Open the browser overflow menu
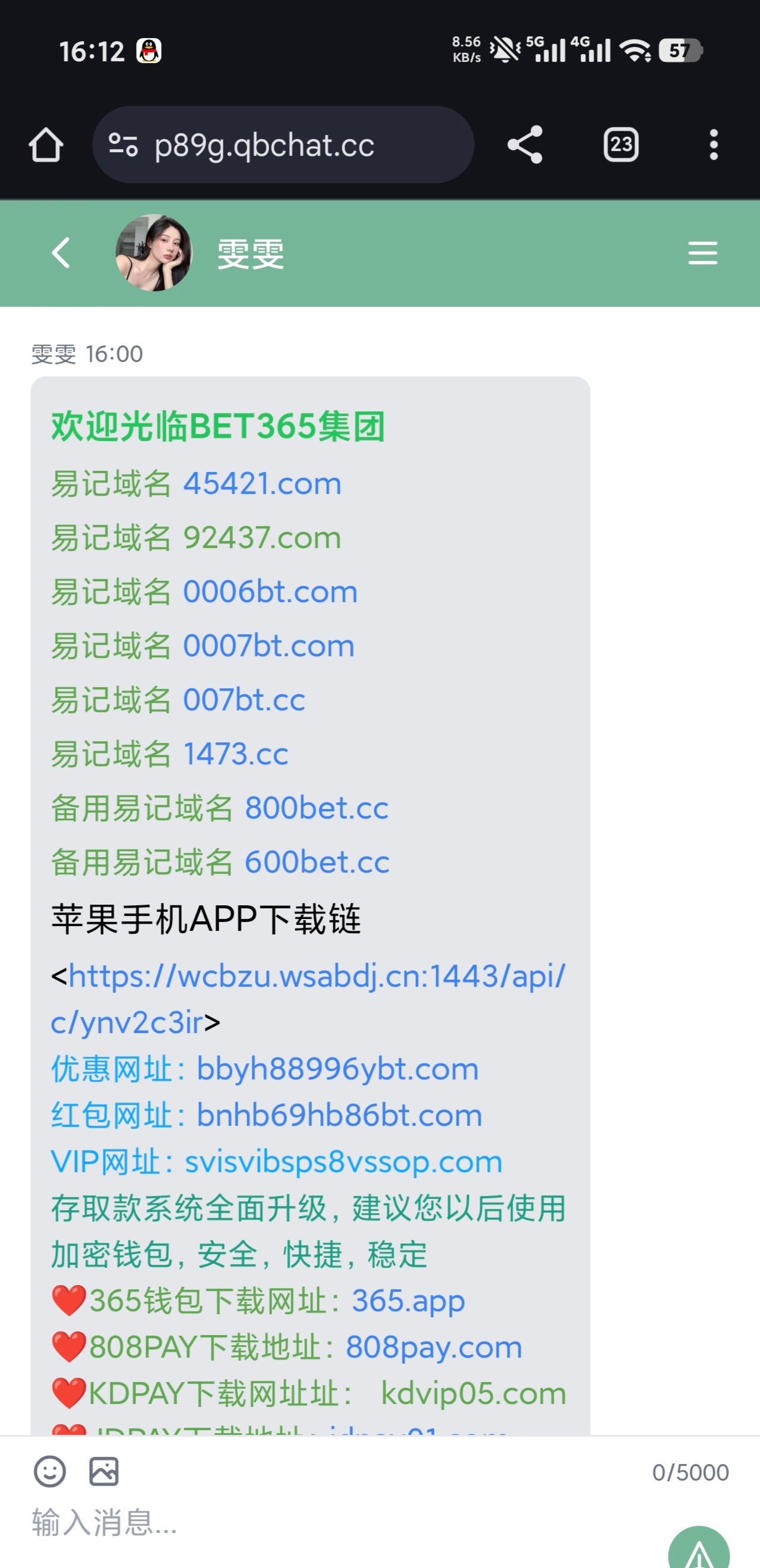760x1568 pixels. 713,145
